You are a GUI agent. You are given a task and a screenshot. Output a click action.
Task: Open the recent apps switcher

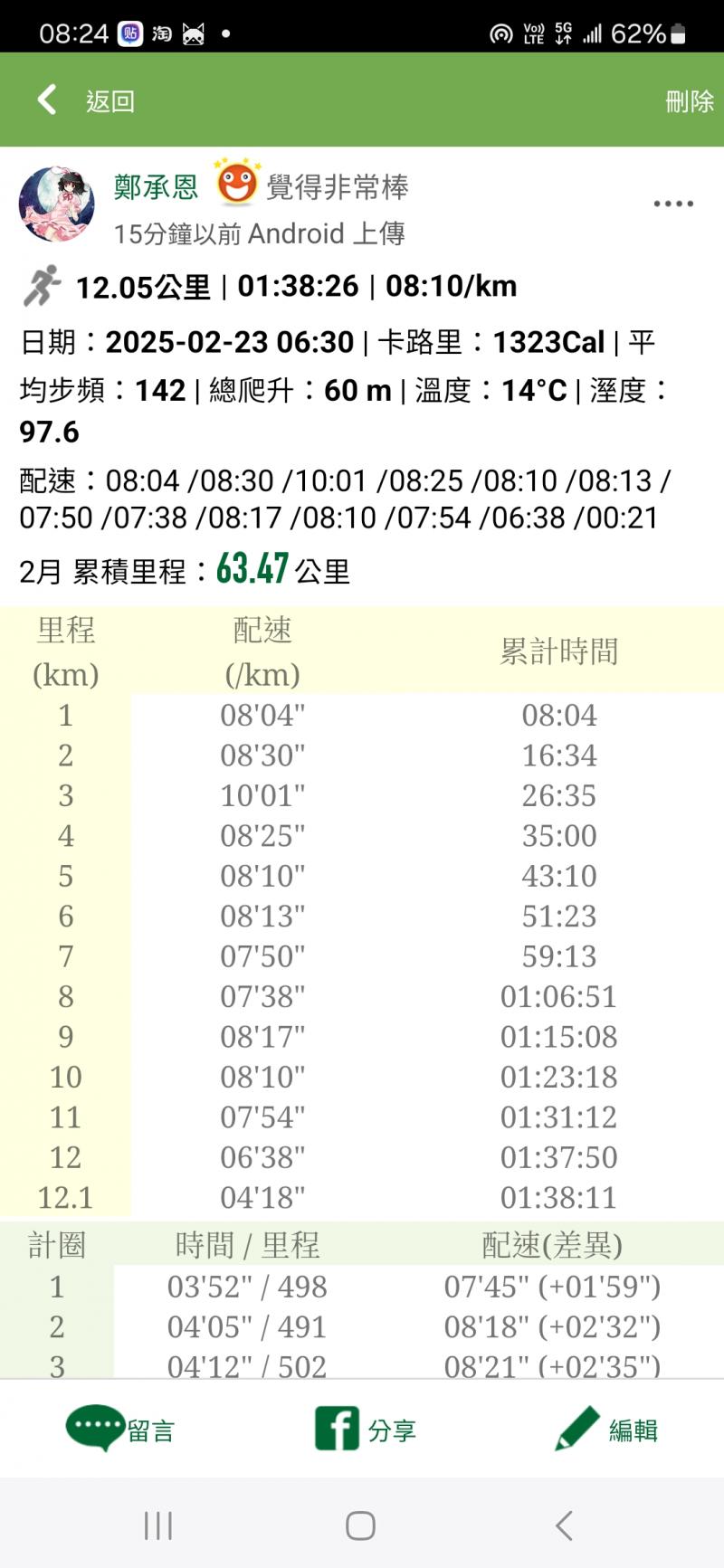point(158,1525)
